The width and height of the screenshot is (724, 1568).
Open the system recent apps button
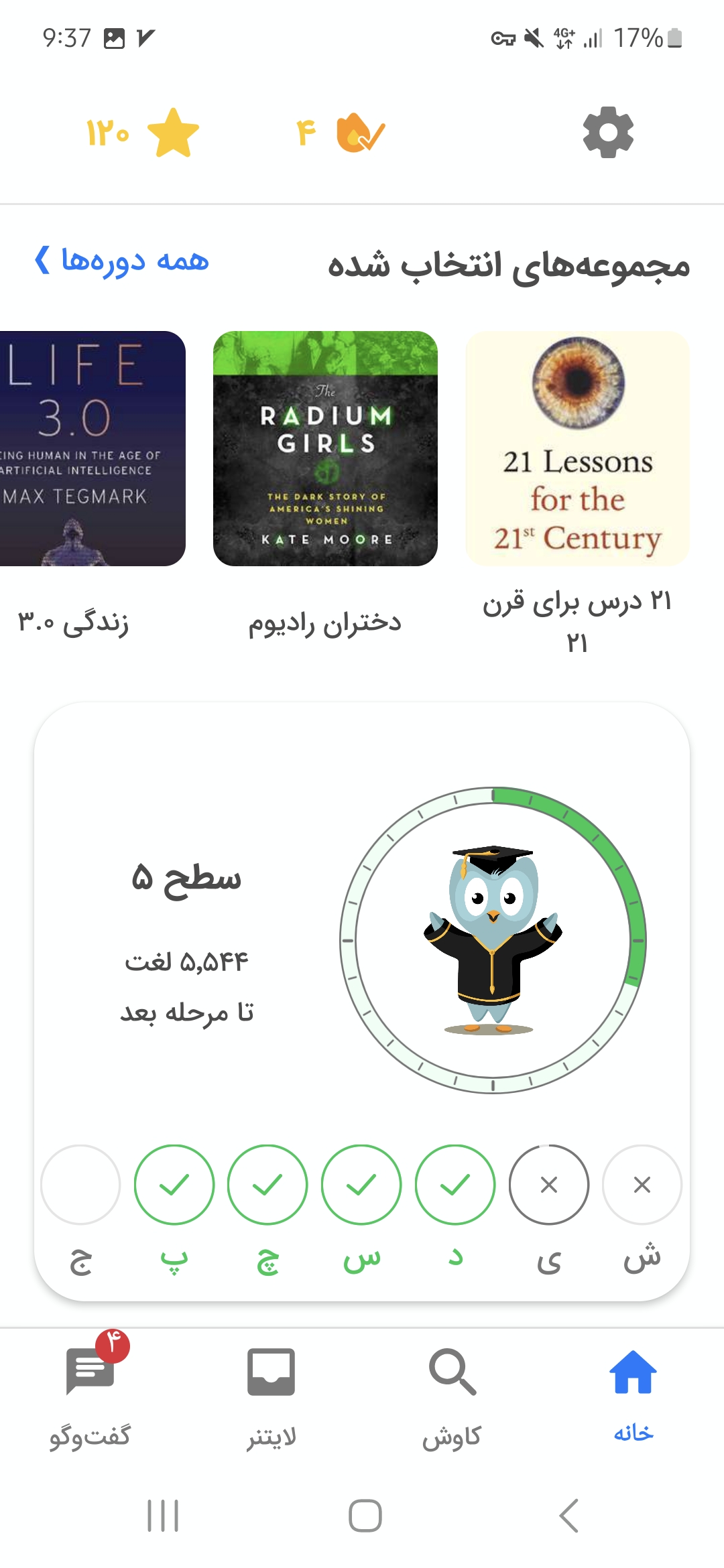pyautogui.click(x=163, y=1516)
